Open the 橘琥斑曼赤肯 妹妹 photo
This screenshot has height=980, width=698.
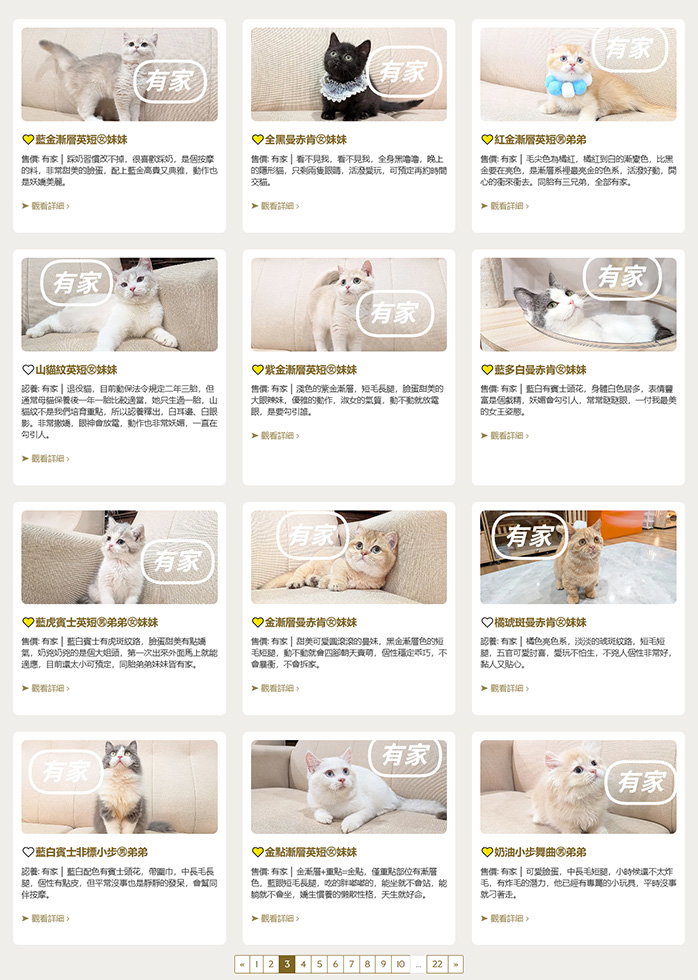coord(577,557)
